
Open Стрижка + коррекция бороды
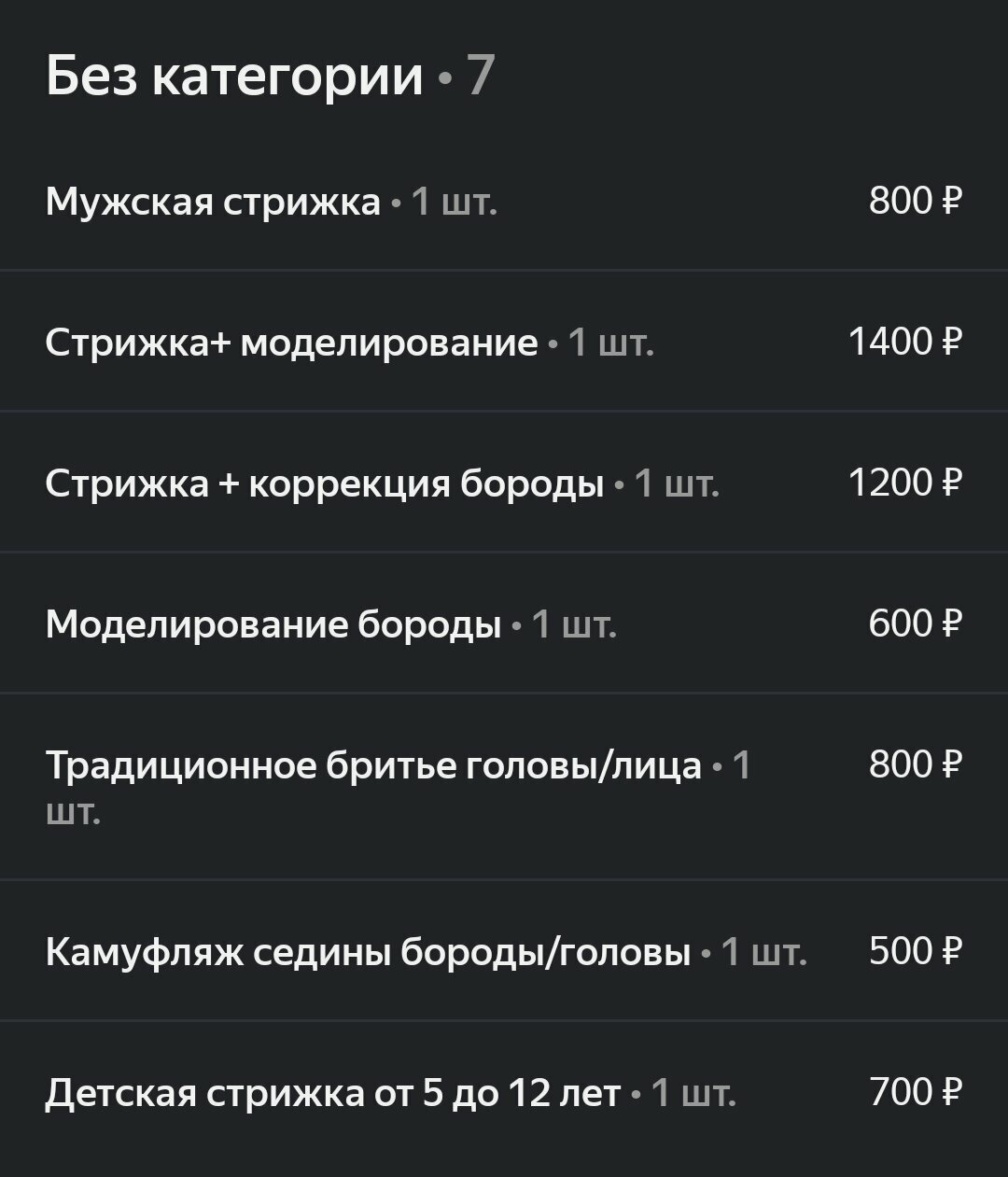click(x=324, y=483)
